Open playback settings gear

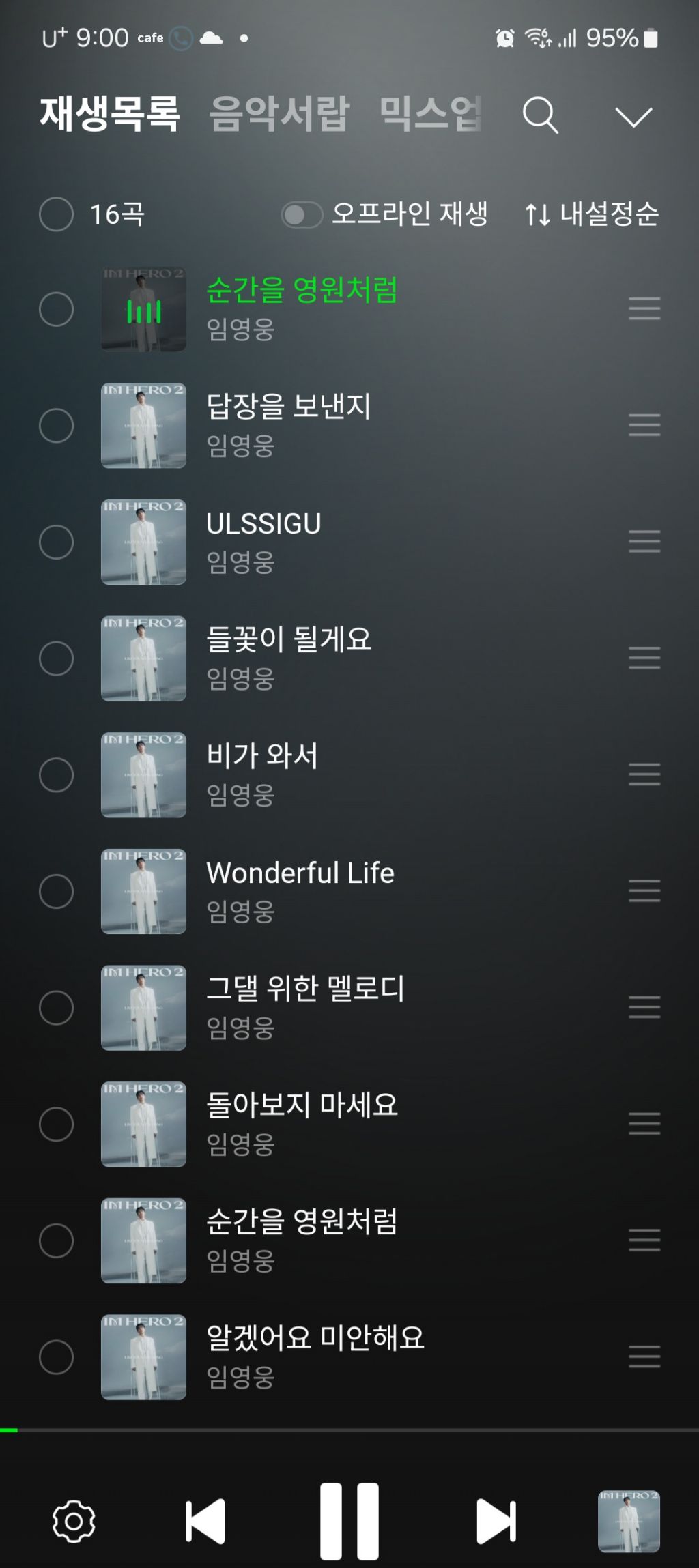tap(74, 1521)
